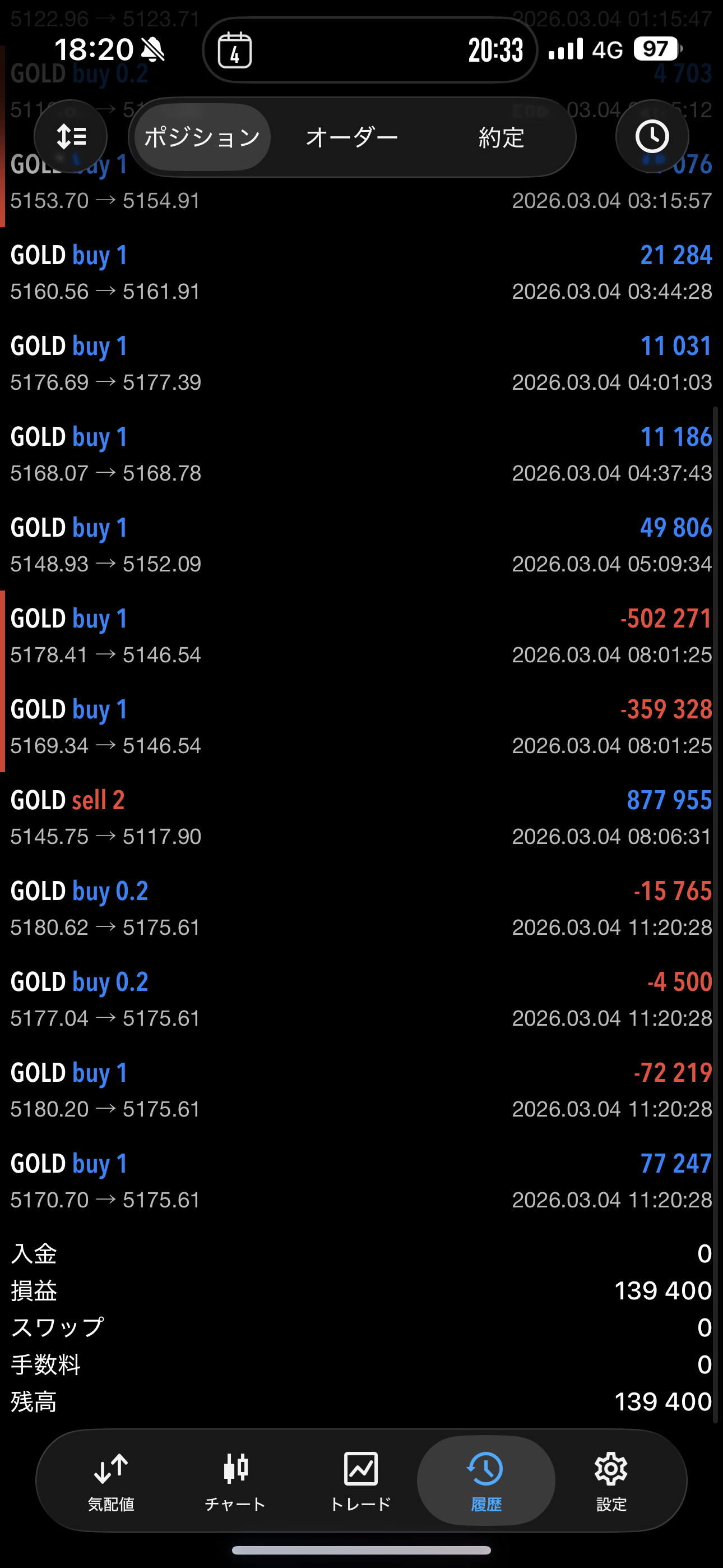Select the GOLD buy trade with 21 284

click(x=361, y=272)
